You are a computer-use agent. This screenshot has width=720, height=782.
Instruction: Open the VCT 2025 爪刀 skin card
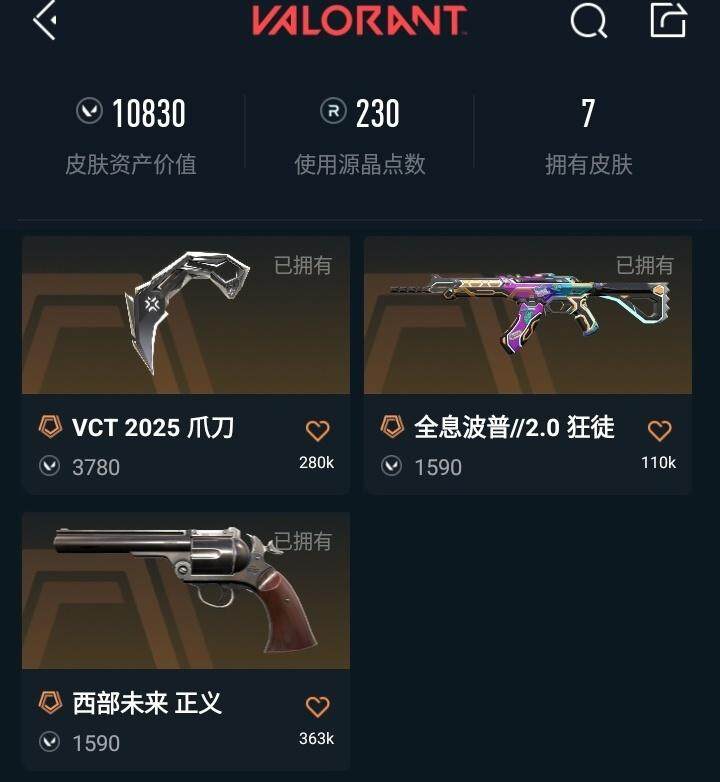[186, 316]
